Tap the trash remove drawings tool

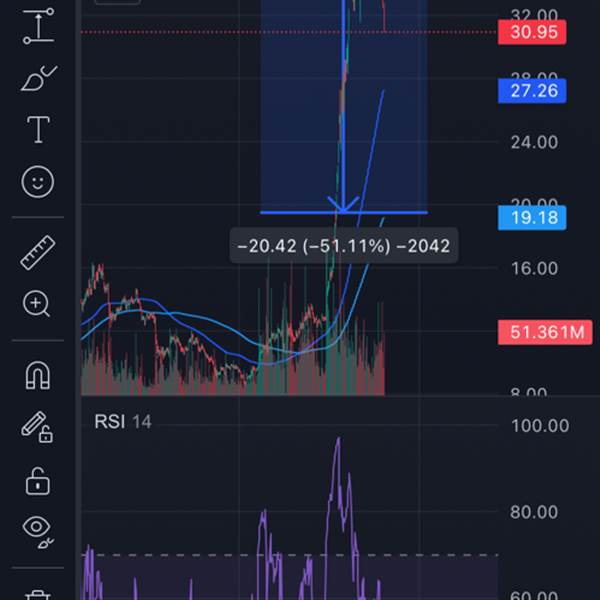[x=38, y=594]
